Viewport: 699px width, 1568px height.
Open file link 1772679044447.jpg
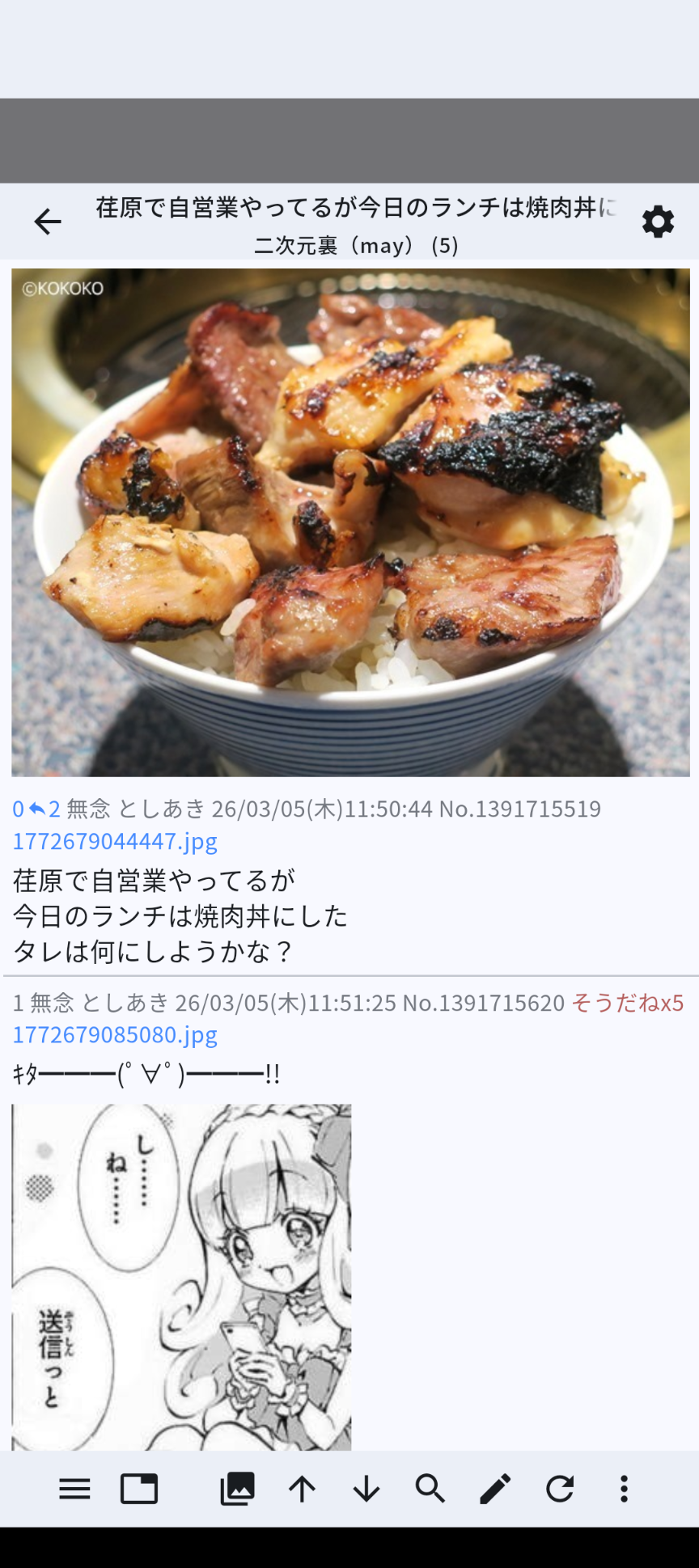(115, 841)
